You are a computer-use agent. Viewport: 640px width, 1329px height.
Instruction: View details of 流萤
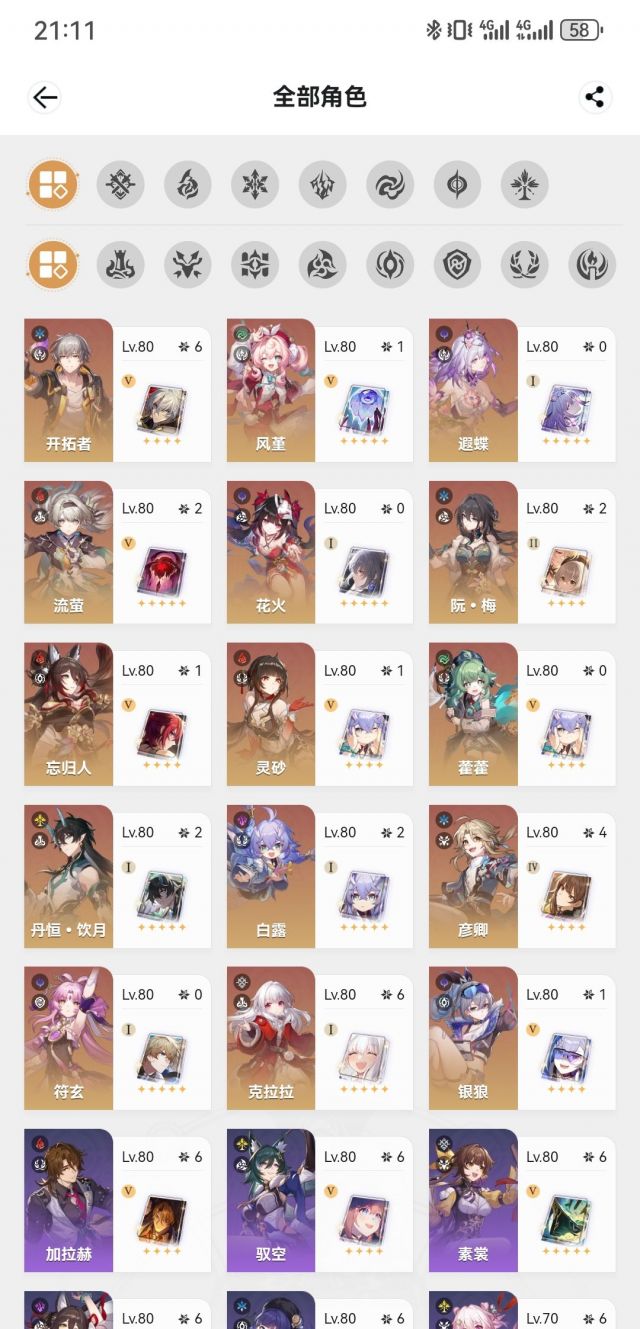(x=118, y=552)
